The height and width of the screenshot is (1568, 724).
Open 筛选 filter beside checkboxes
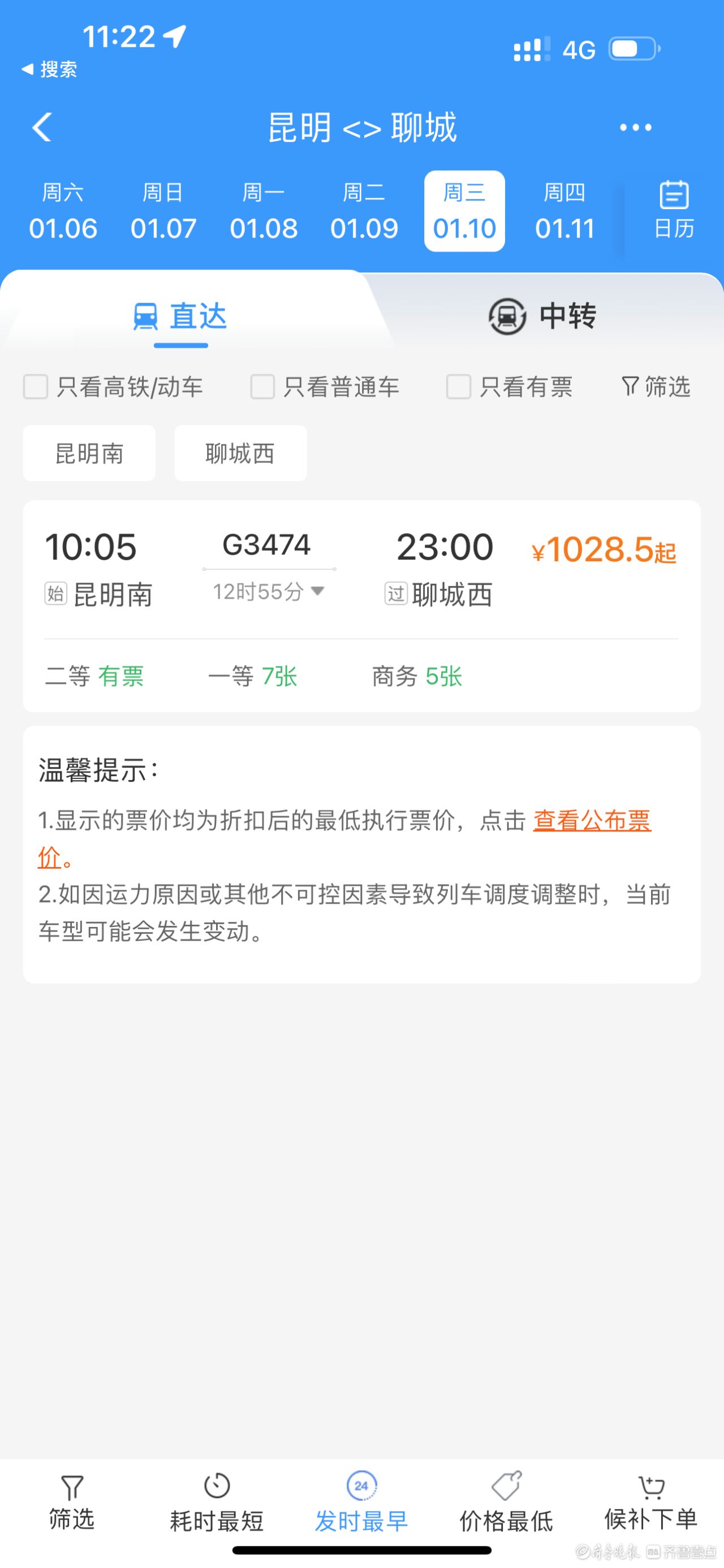pos(656,387)
